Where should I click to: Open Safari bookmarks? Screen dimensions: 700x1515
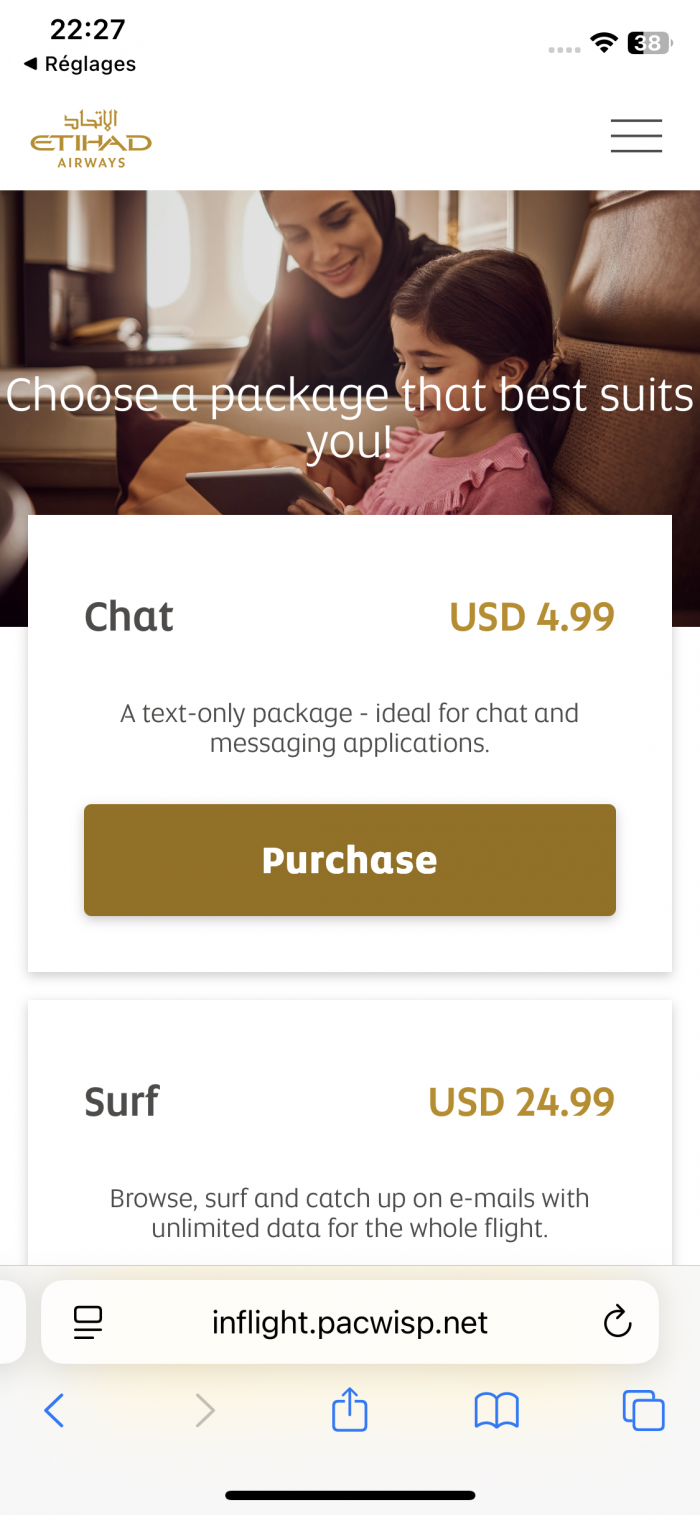click(496, 1411)
